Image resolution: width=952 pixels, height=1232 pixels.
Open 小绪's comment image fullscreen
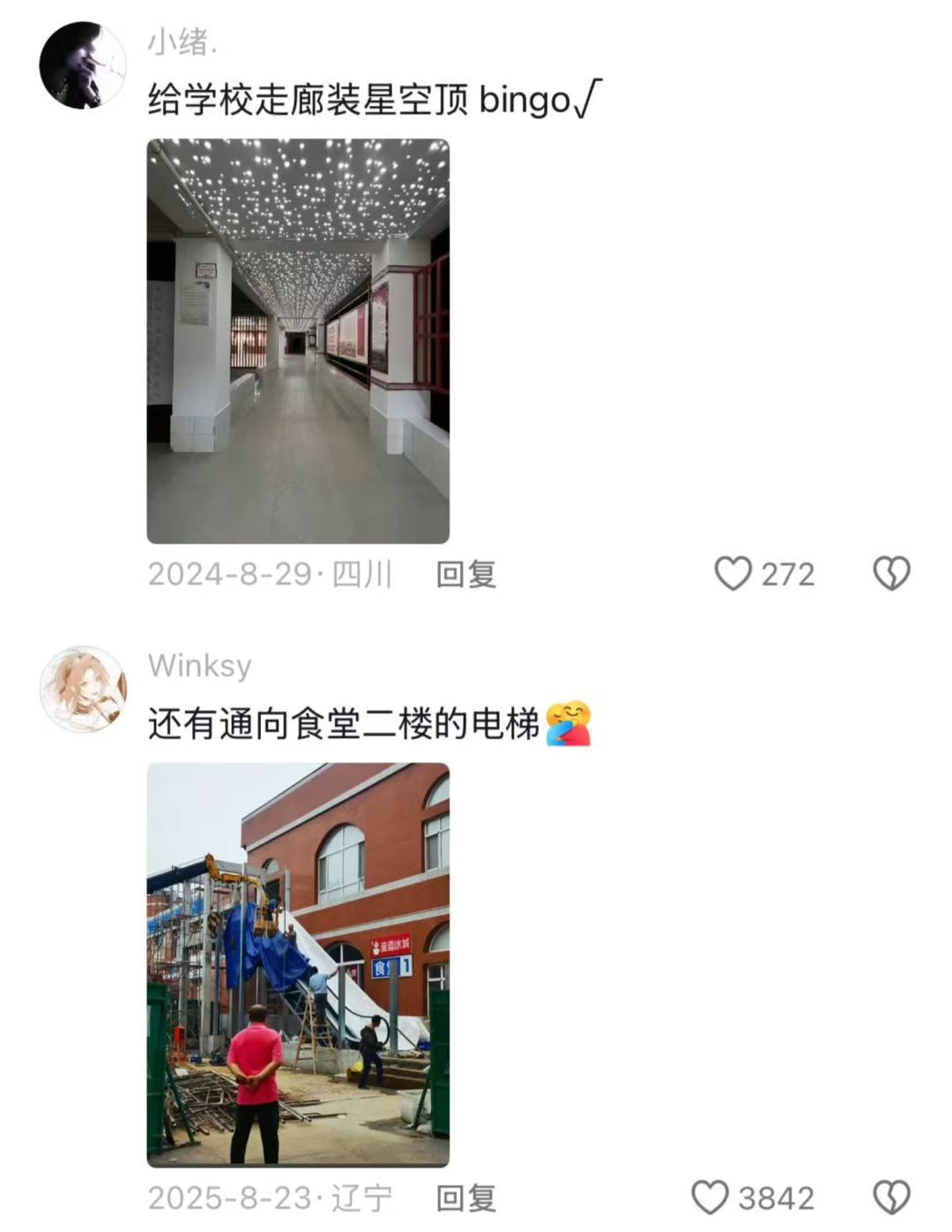click(x=300, y=339)
